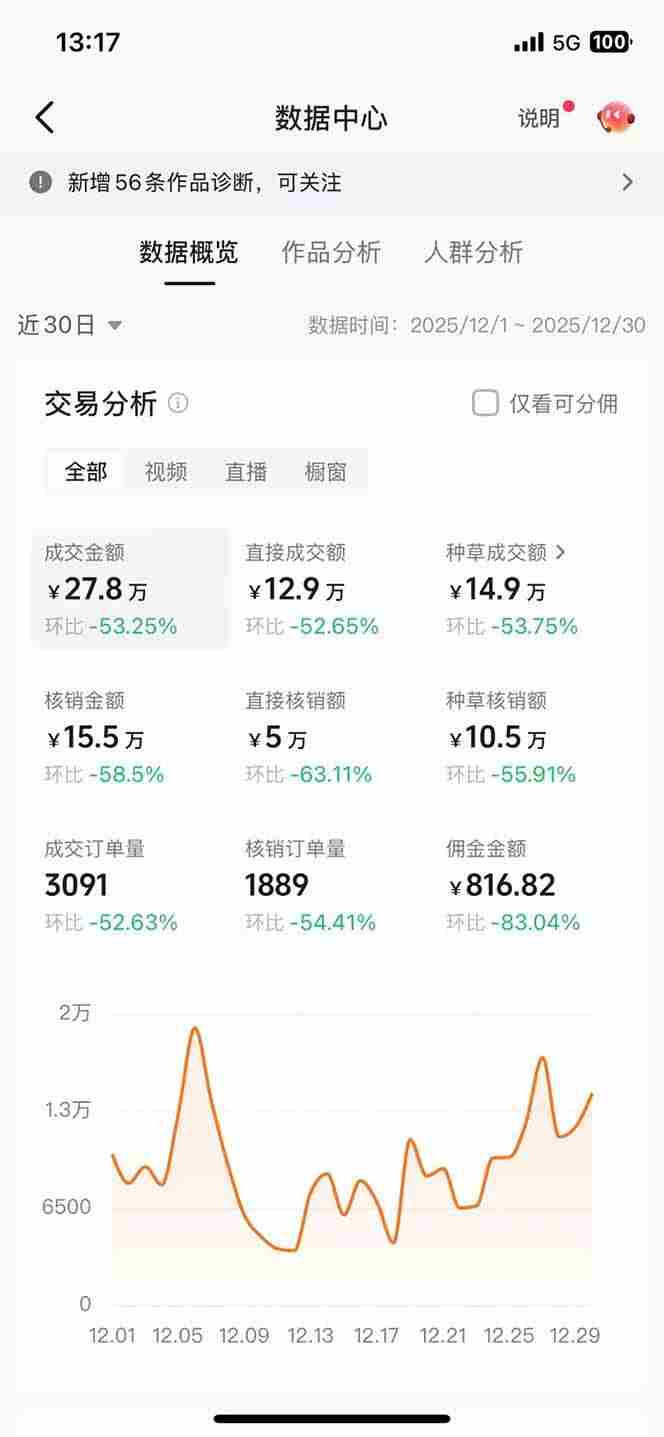Expand the 近30日 date range dropdown

[70, 325]
